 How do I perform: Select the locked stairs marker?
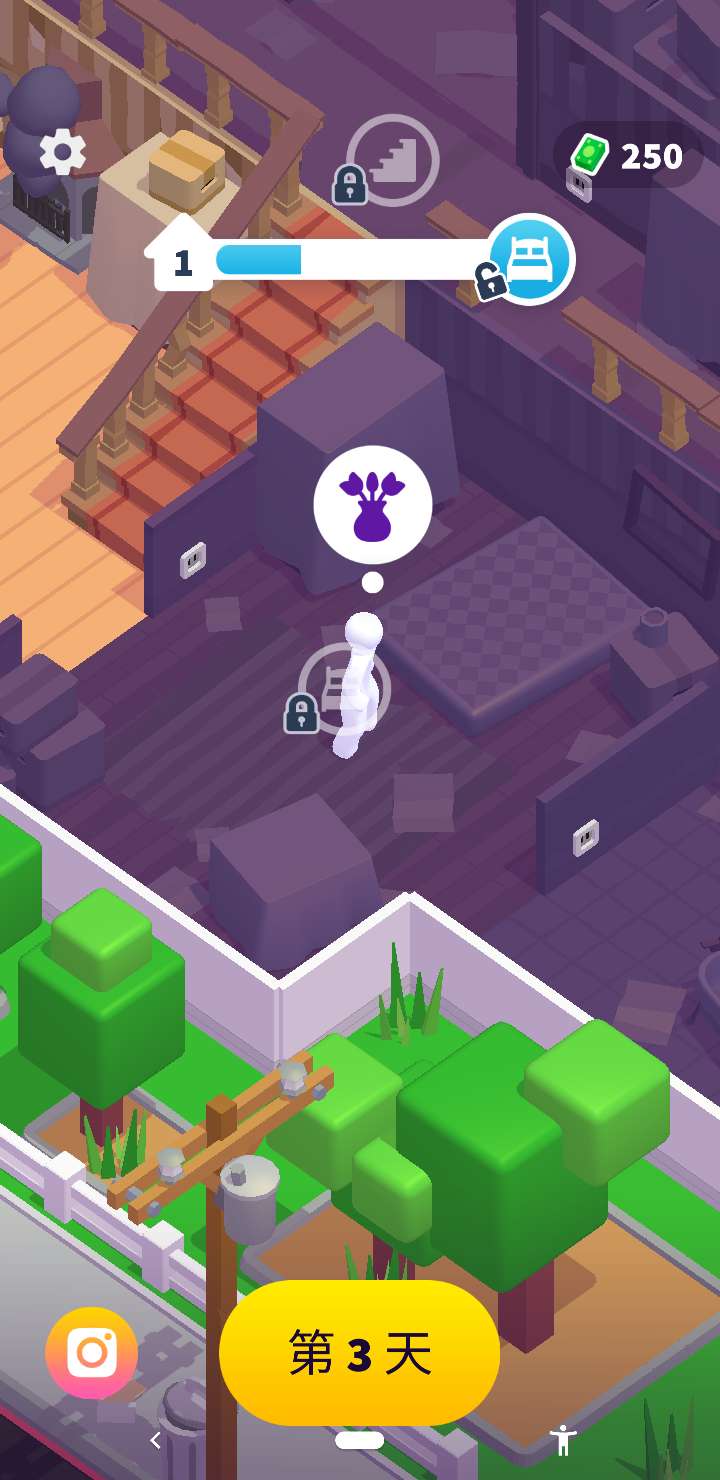[392, 160]
